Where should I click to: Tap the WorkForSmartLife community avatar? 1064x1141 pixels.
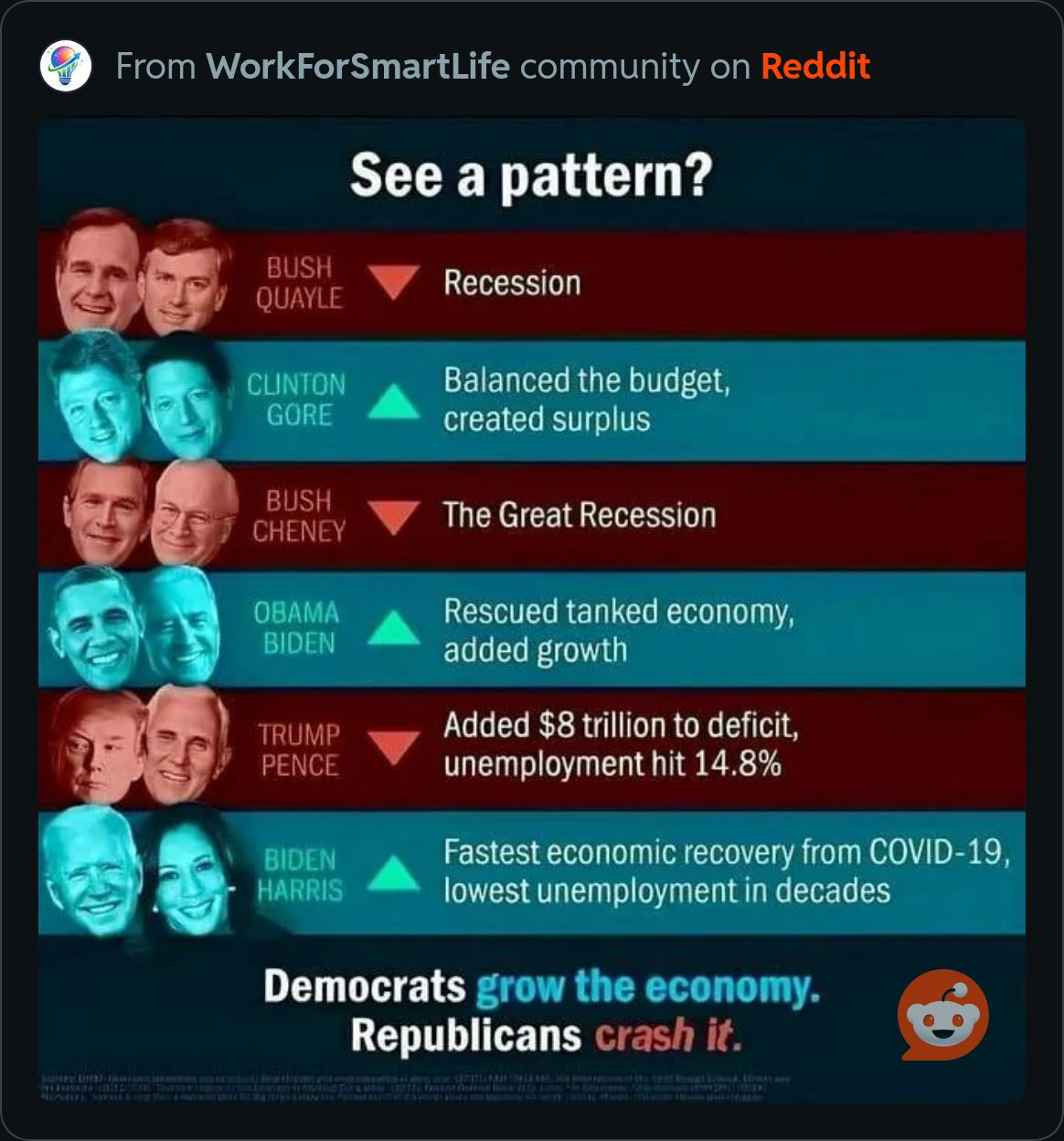click(66, 66)
